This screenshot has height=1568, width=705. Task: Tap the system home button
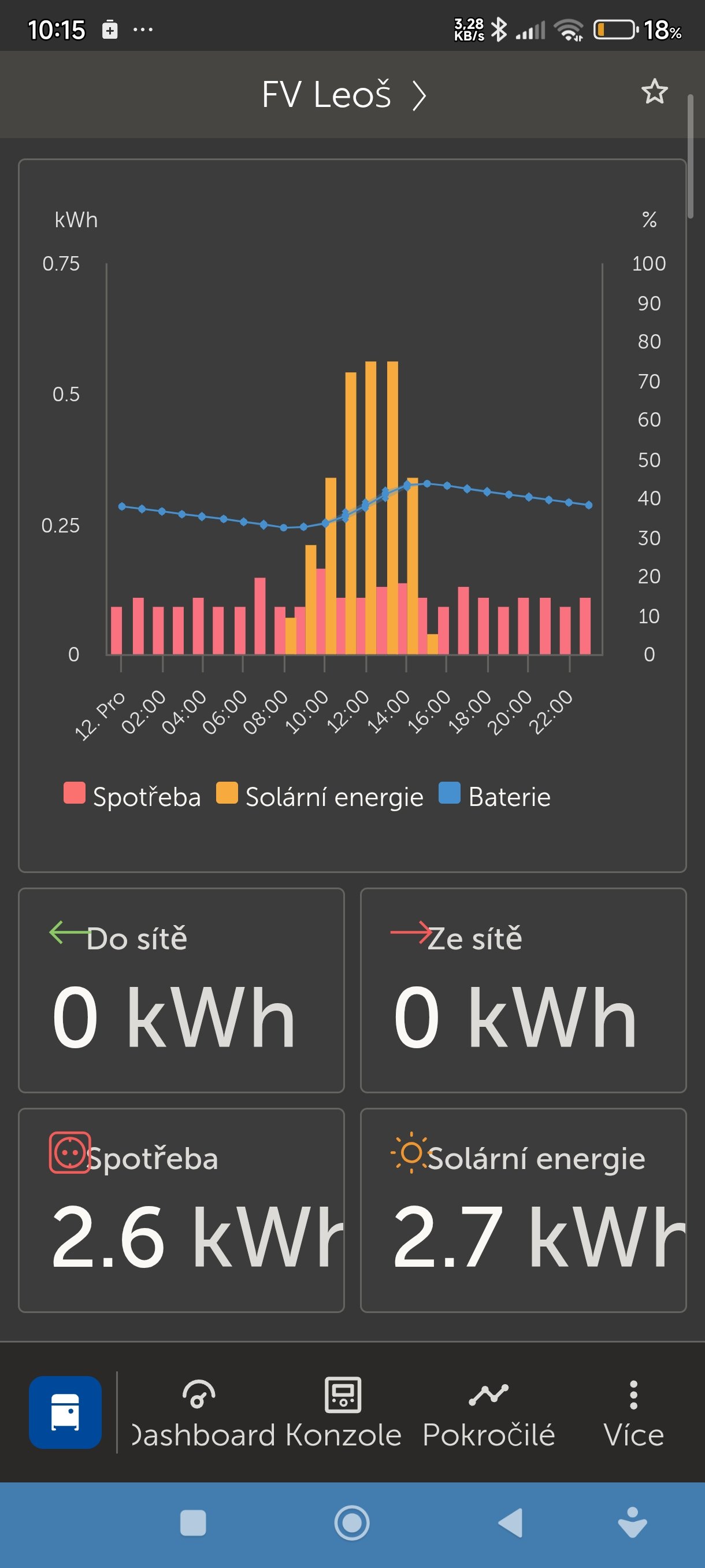point(352,1523)
